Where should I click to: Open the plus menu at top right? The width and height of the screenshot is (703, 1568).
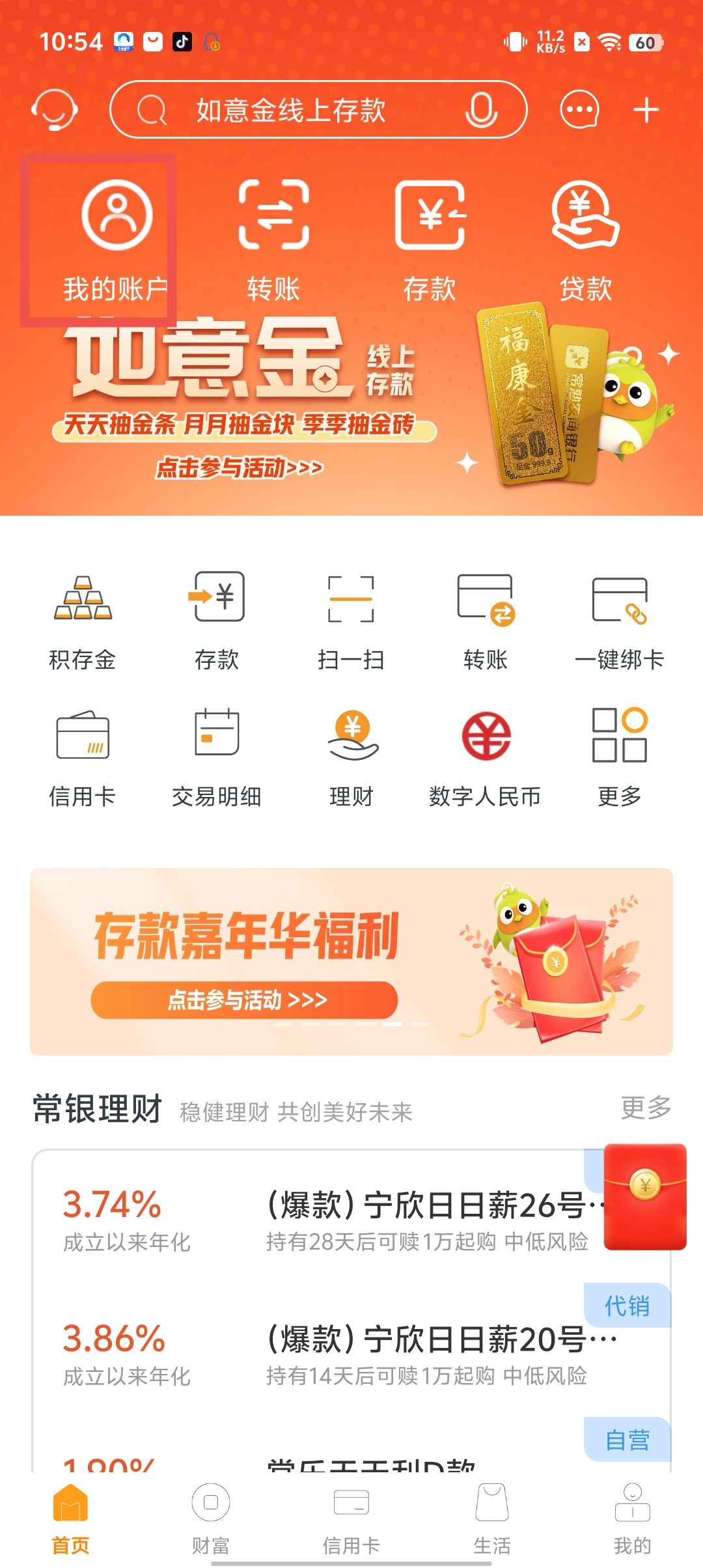(646, 109)
